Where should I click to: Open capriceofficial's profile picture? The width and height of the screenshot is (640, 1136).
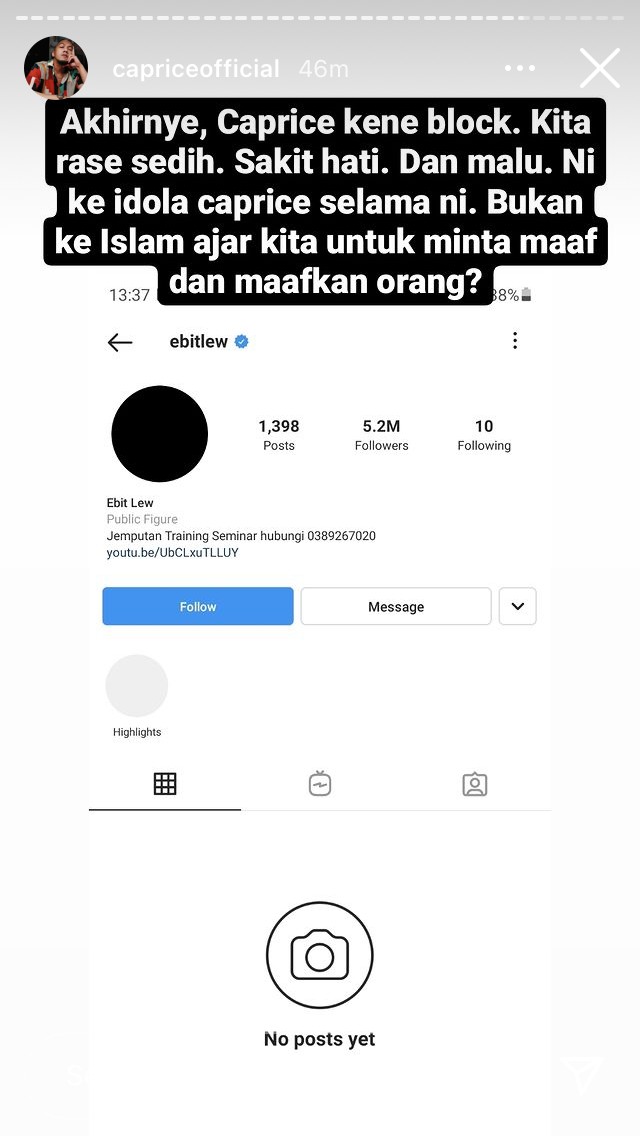[56, 67]
